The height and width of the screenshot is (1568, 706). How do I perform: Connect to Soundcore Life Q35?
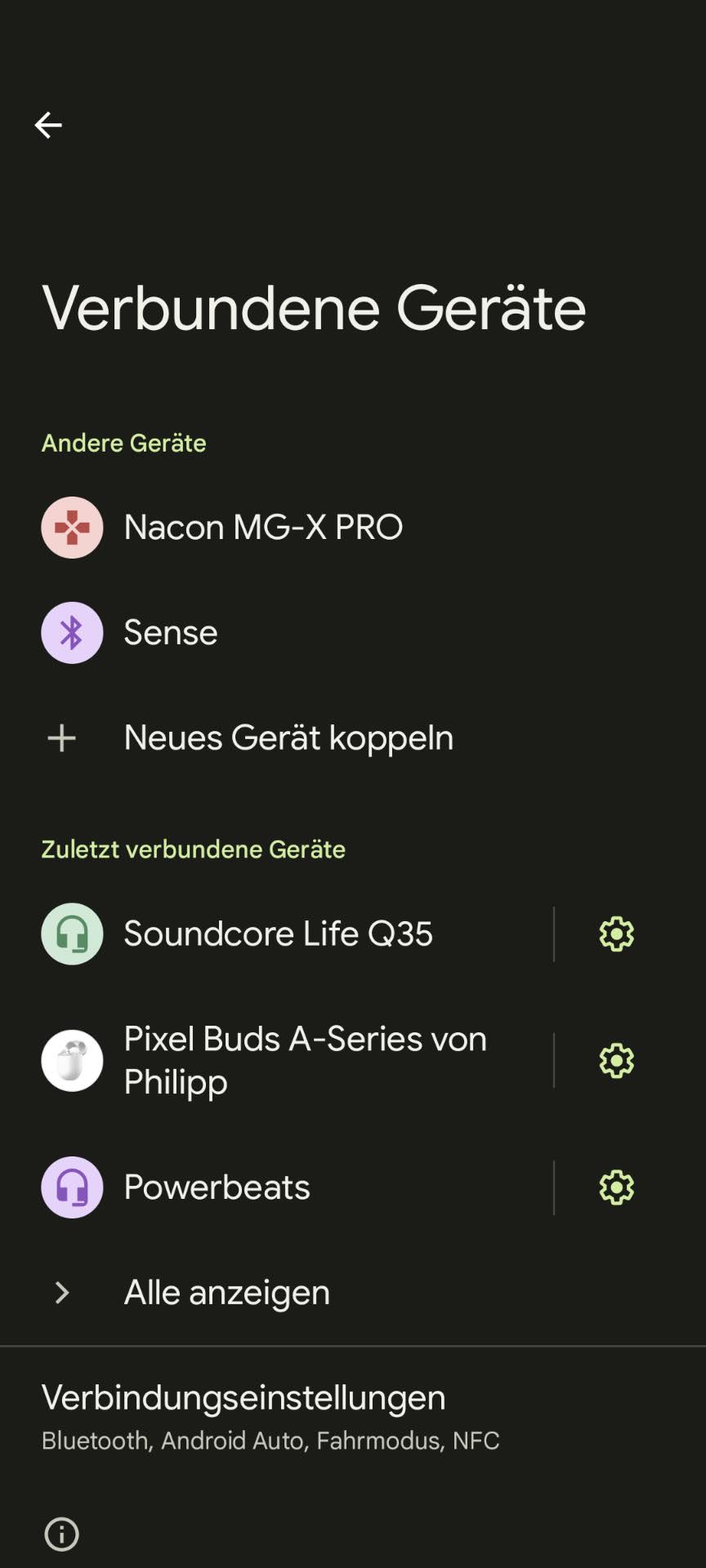pyautogui.click(x=278, y=933)
